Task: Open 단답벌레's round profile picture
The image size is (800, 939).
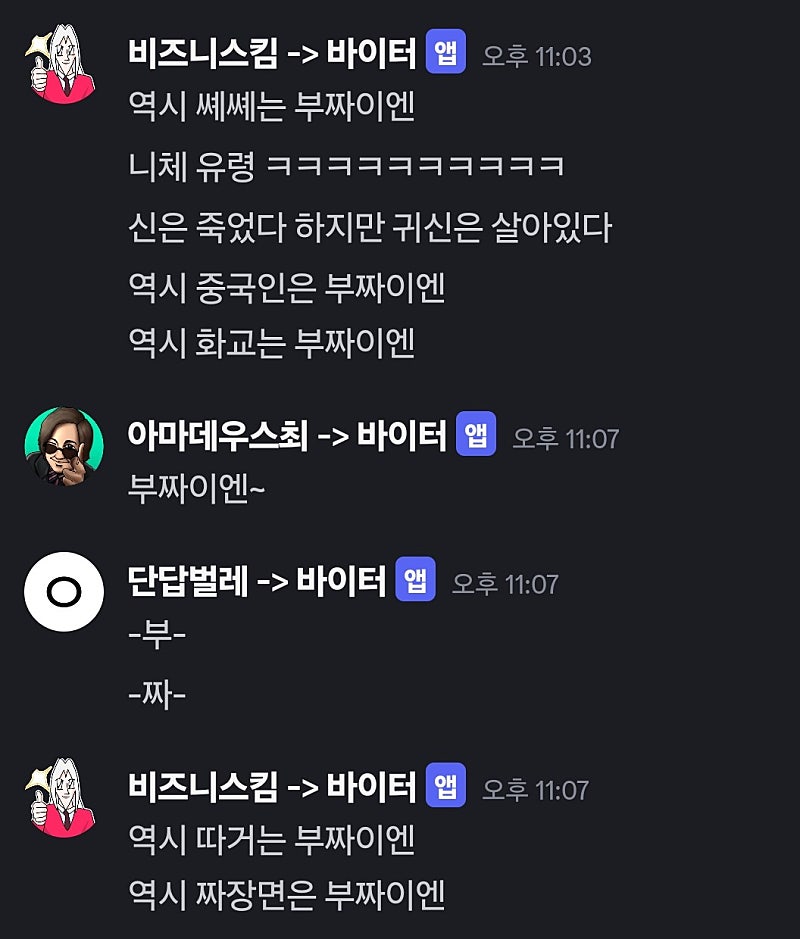Action: tap(63, 592)
